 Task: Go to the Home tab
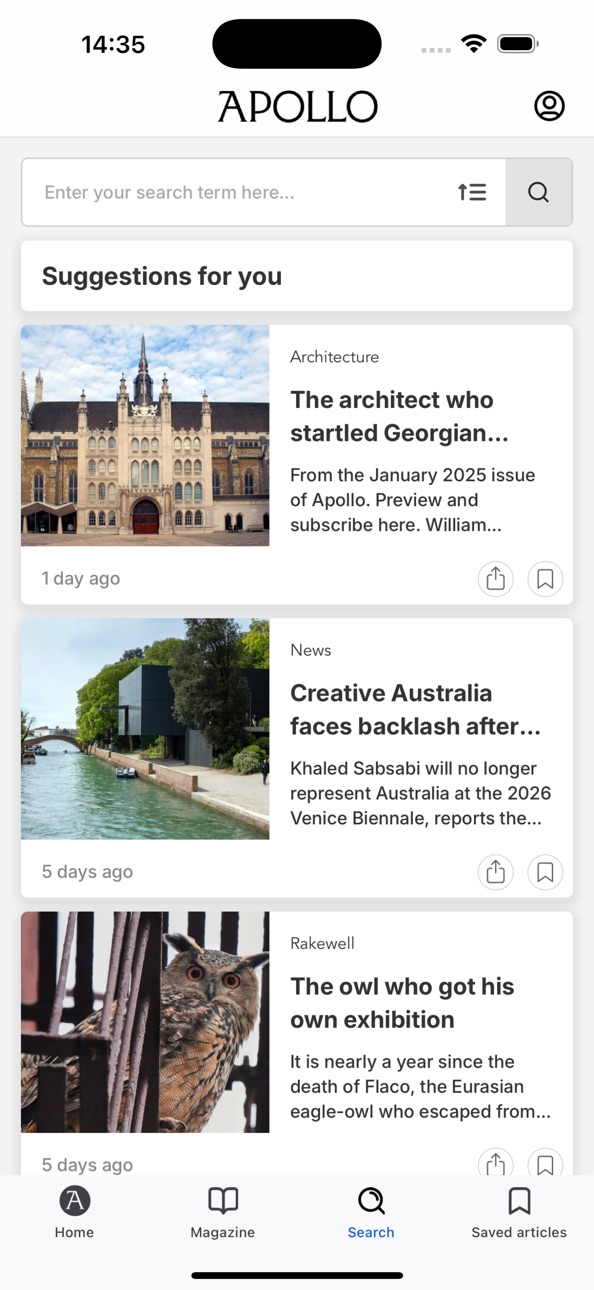pyautogui.click(x=74, y=1212)
